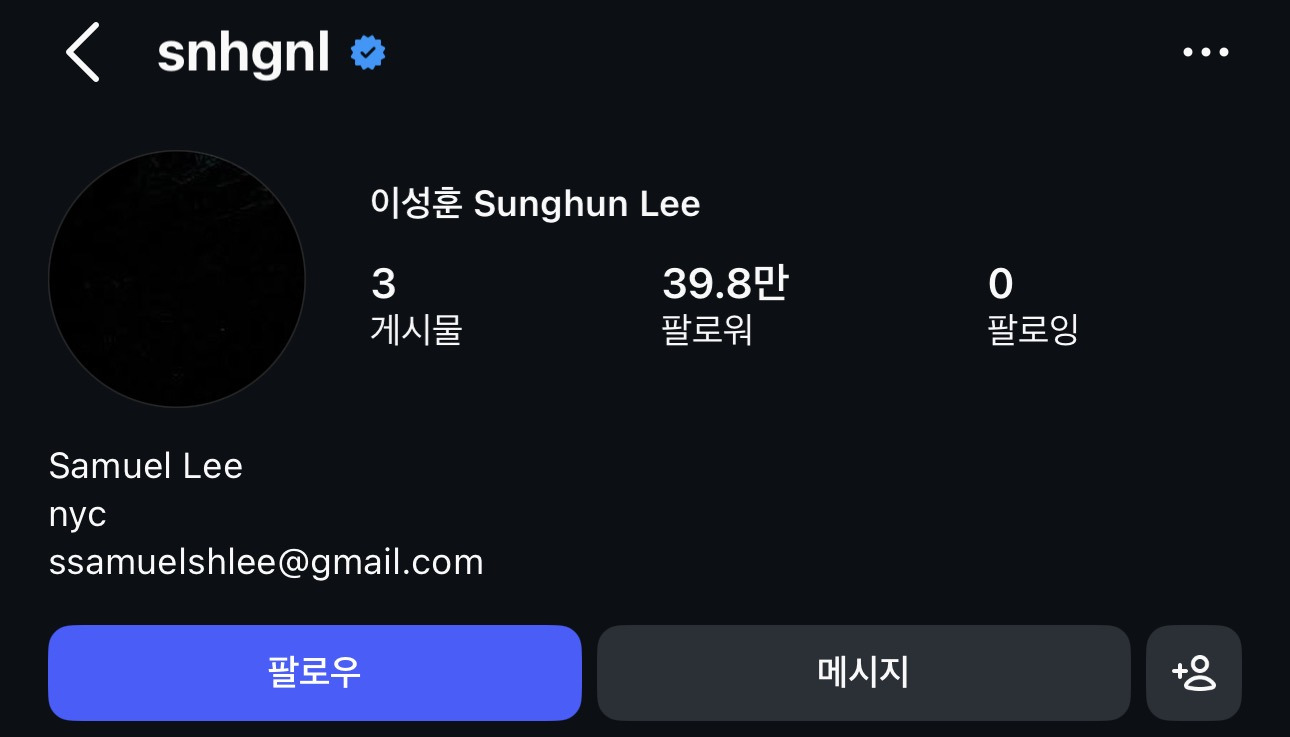This screenshot has height=737, width=1290.
Task: Send a message via 메시지 button
Action: pyautogui.click(x=863, y=672)
